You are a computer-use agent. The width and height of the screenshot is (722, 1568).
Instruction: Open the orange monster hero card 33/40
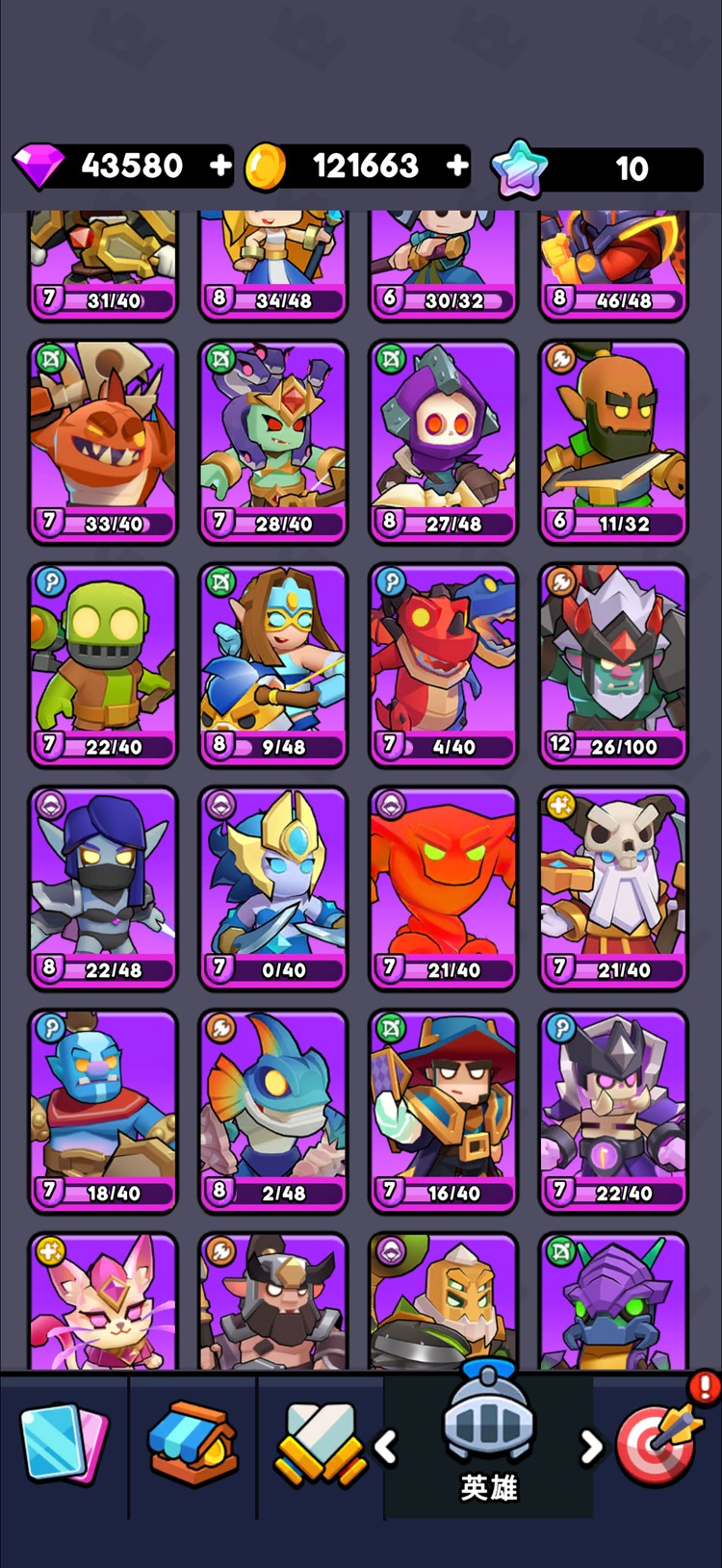103,442
